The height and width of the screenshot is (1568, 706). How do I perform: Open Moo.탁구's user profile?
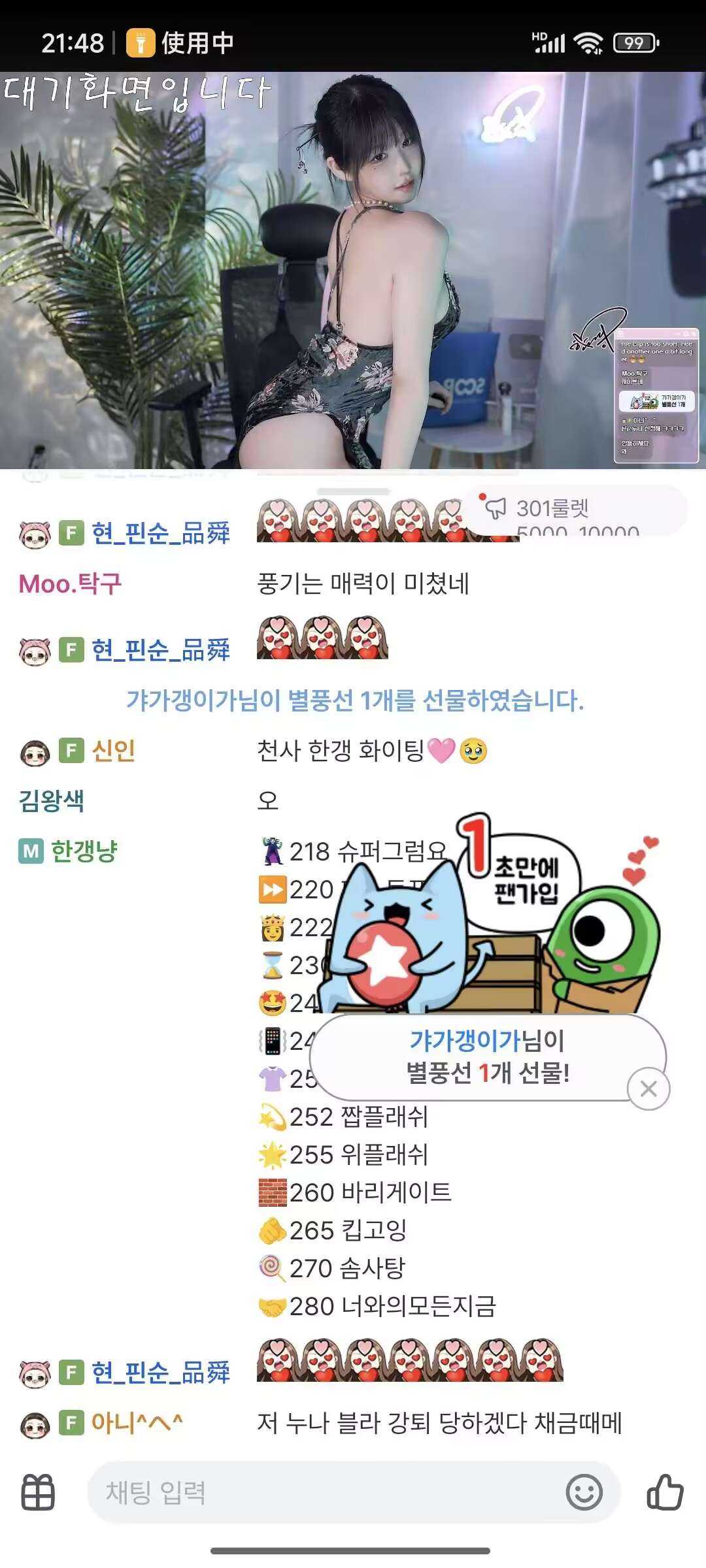coord(71,583)
